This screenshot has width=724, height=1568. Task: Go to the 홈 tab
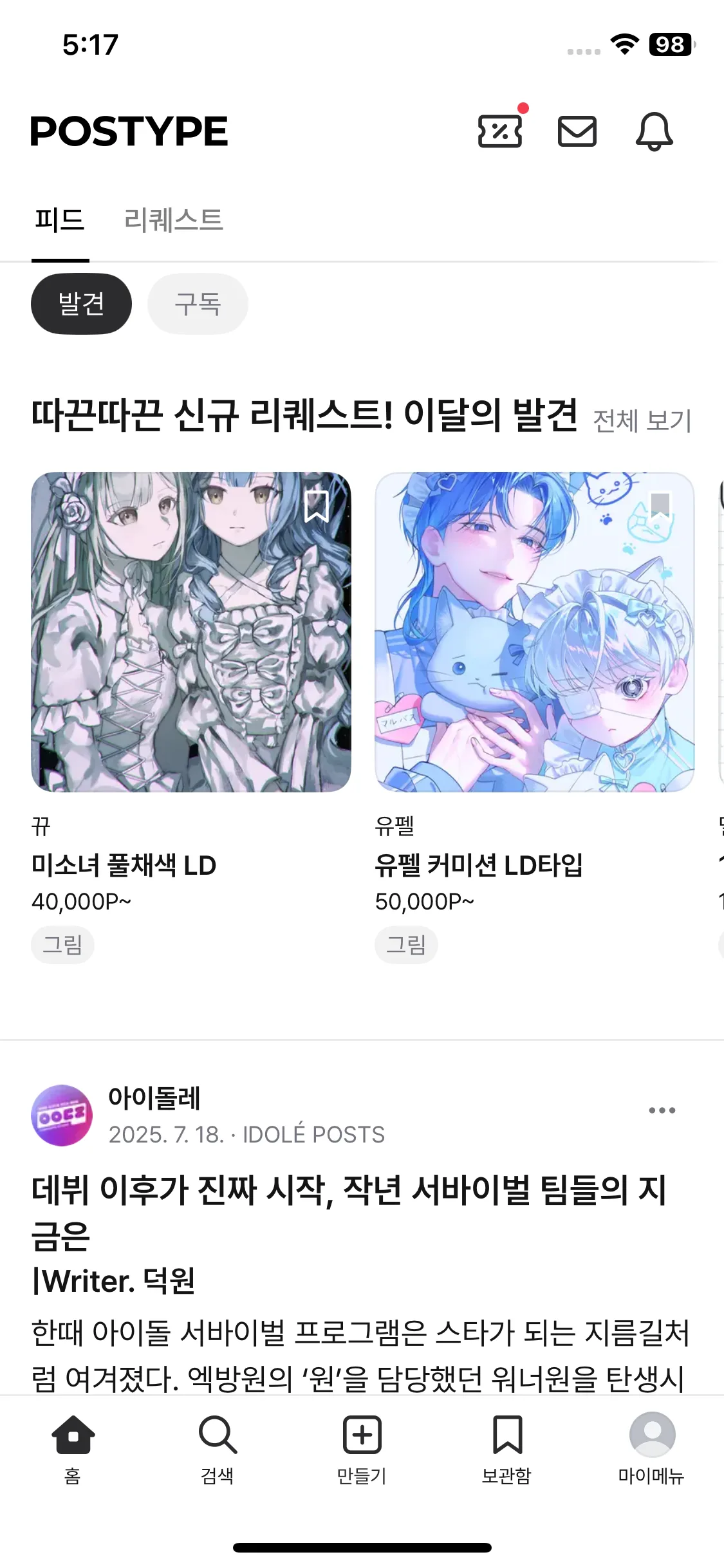click(x=73, y=1446)
